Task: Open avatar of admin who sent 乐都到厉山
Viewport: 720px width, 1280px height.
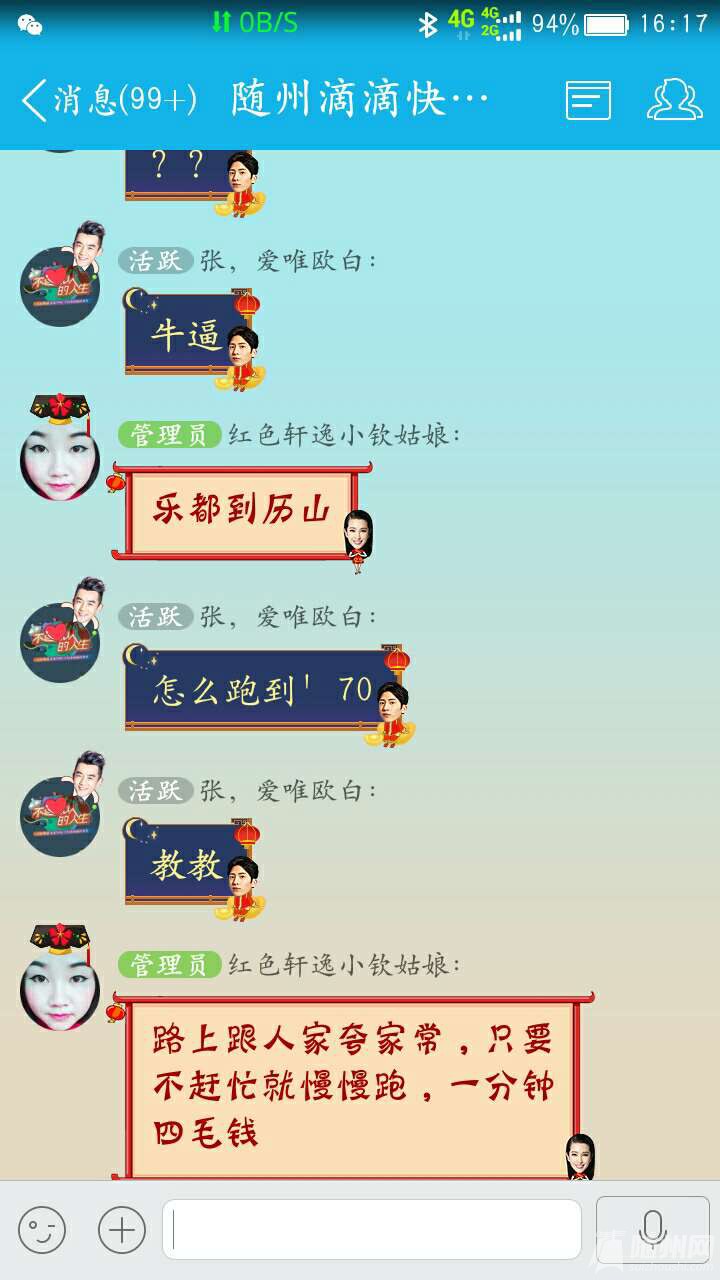Action: pyautogui.click(x=60, y=461)
